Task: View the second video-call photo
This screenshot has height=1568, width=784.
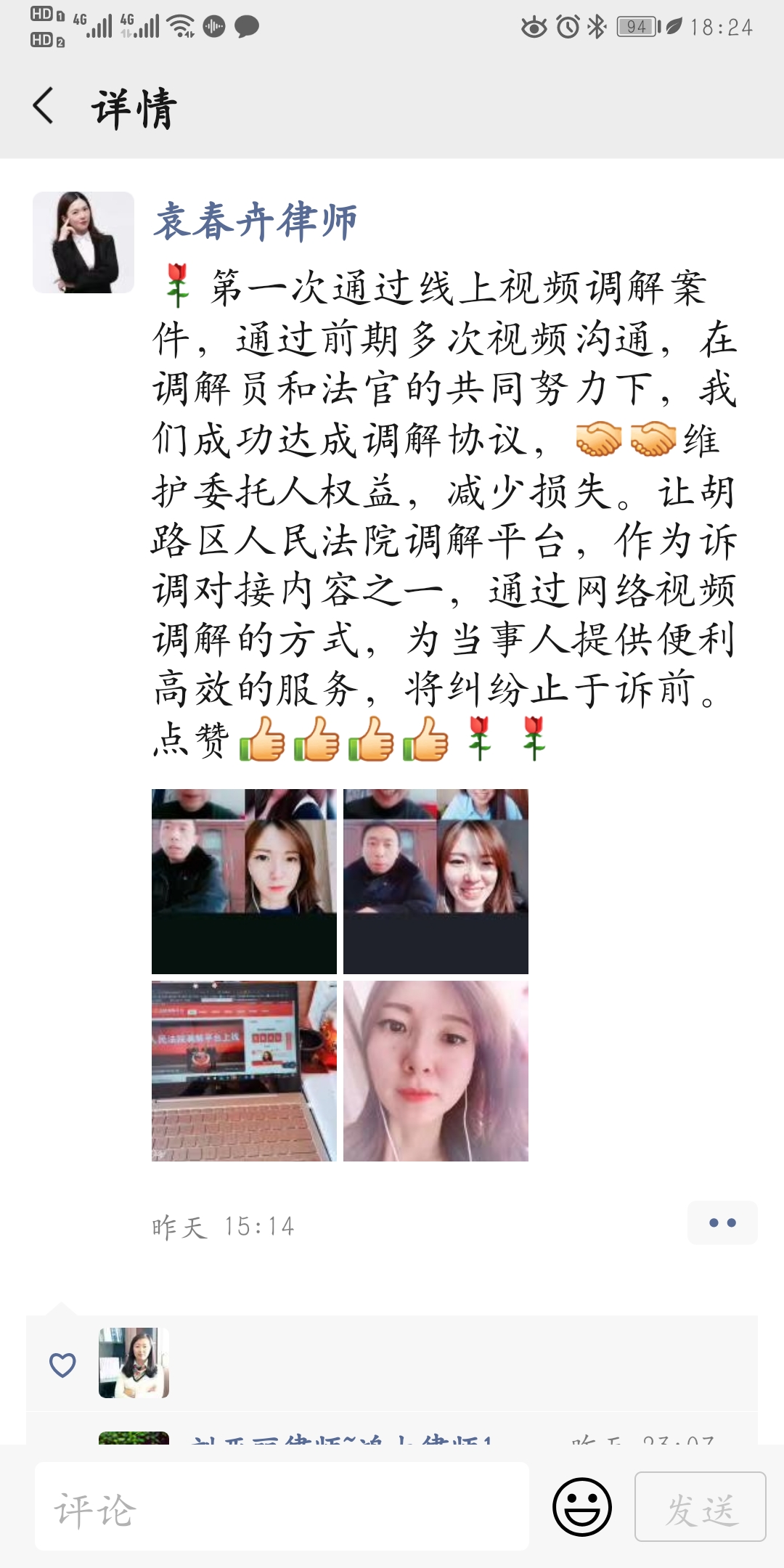Action: [436, 881]
